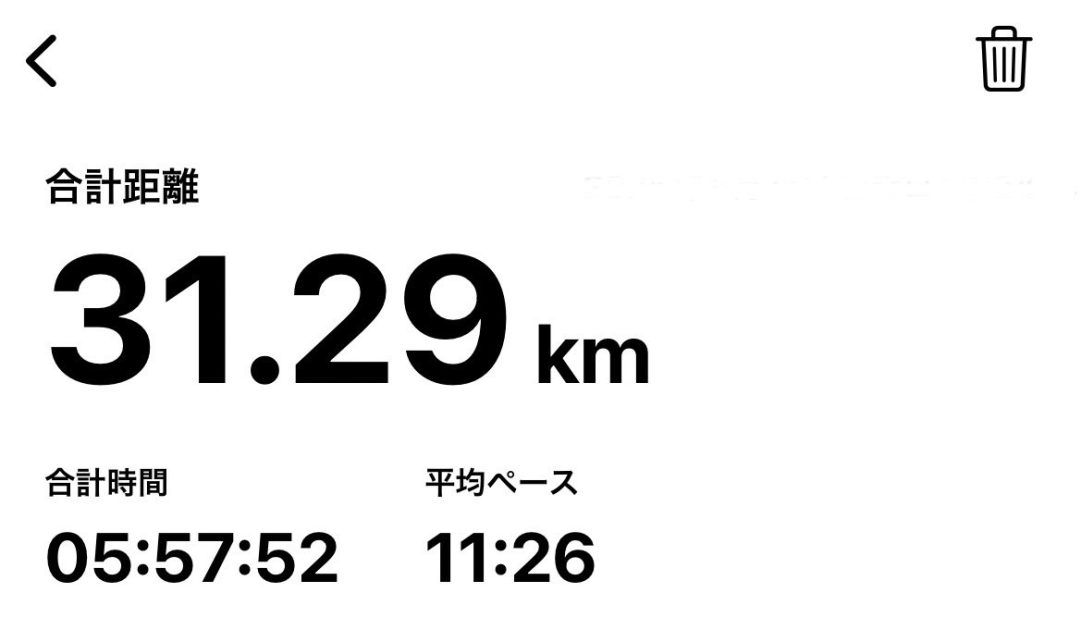Go back using the arrow icon

[41, 61]
